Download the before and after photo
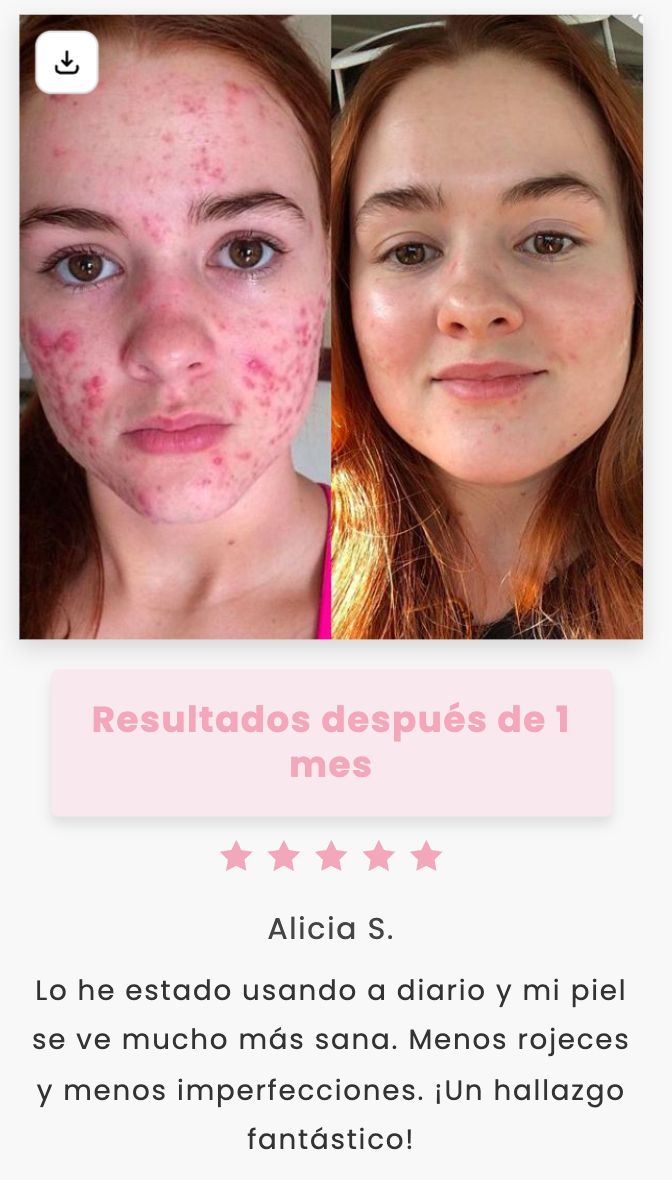Screen dimensions: 672x1180 point(67,62)
